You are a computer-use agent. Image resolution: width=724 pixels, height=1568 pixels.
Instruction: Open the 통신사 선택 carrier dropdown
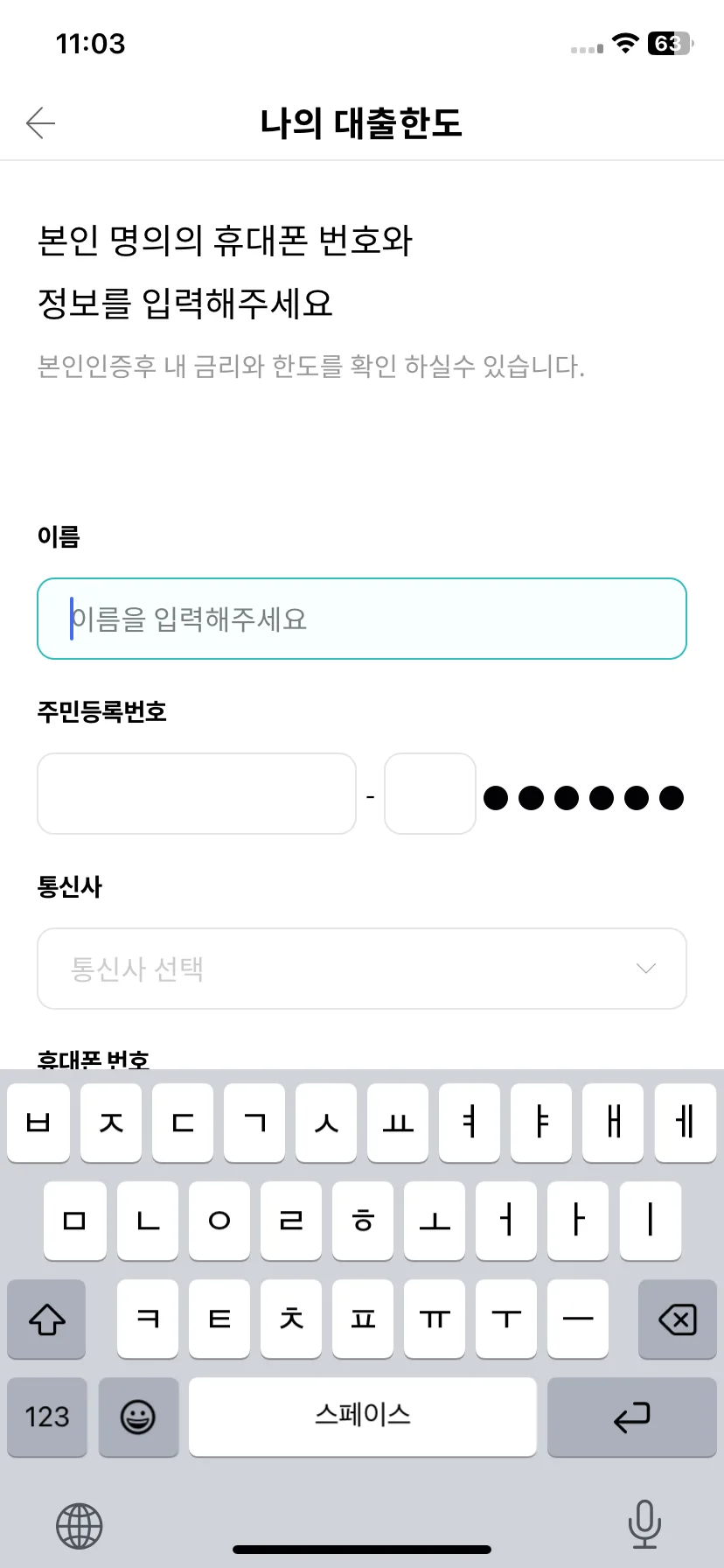click(x=362, y=969)
